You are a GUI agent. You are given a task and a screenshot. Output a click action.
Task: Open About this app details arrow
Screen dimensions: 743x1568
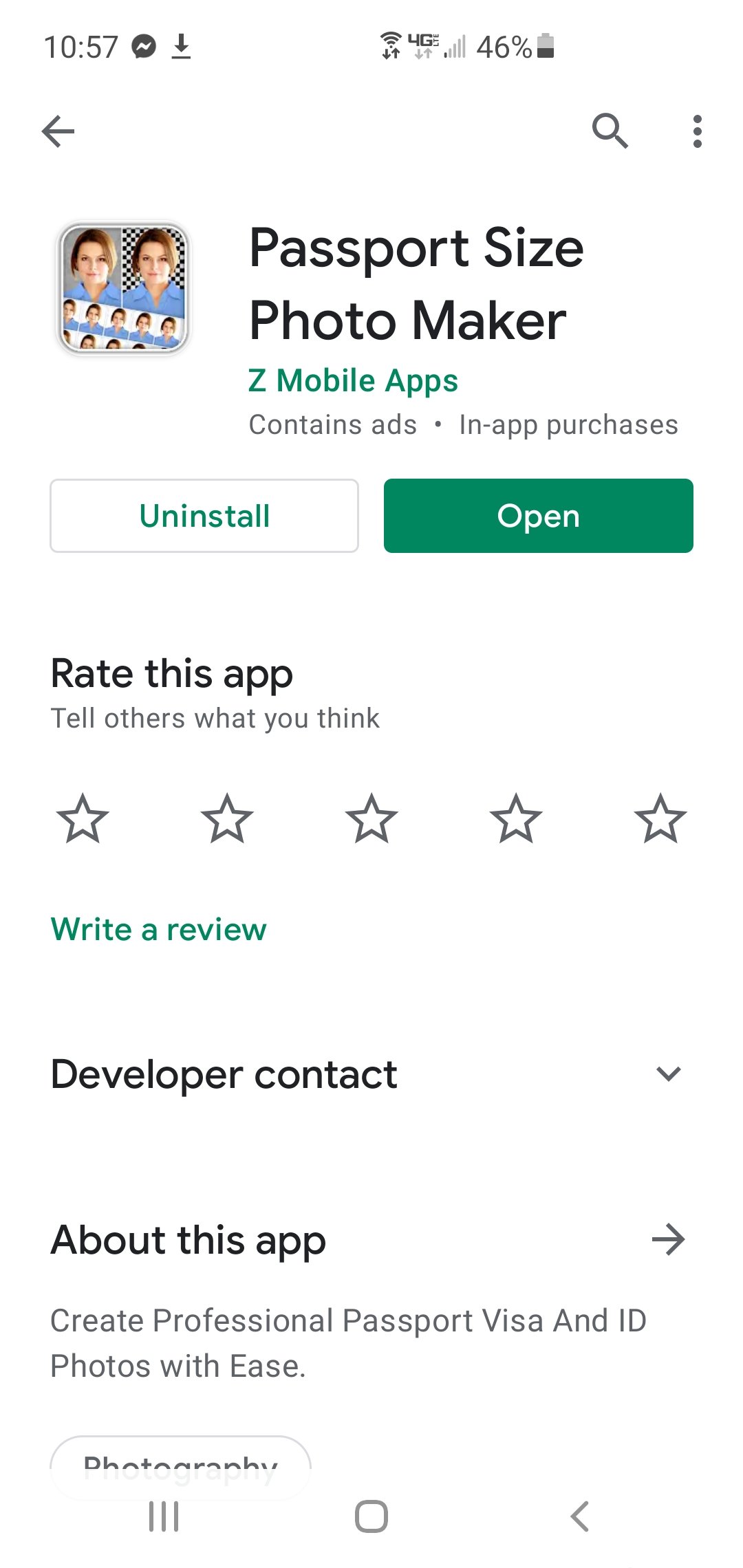point(669,1239)
